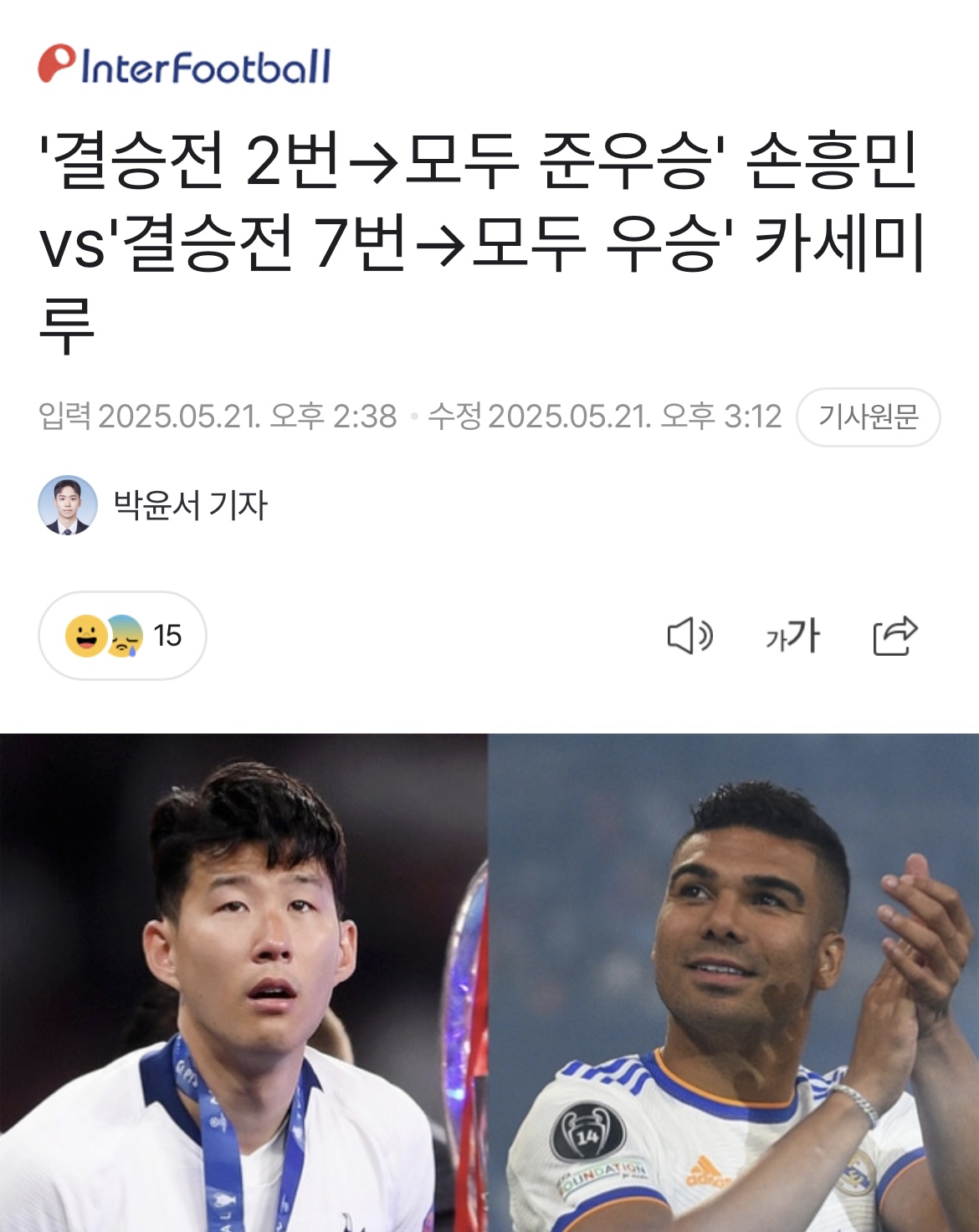Share this article

(894, 636)
